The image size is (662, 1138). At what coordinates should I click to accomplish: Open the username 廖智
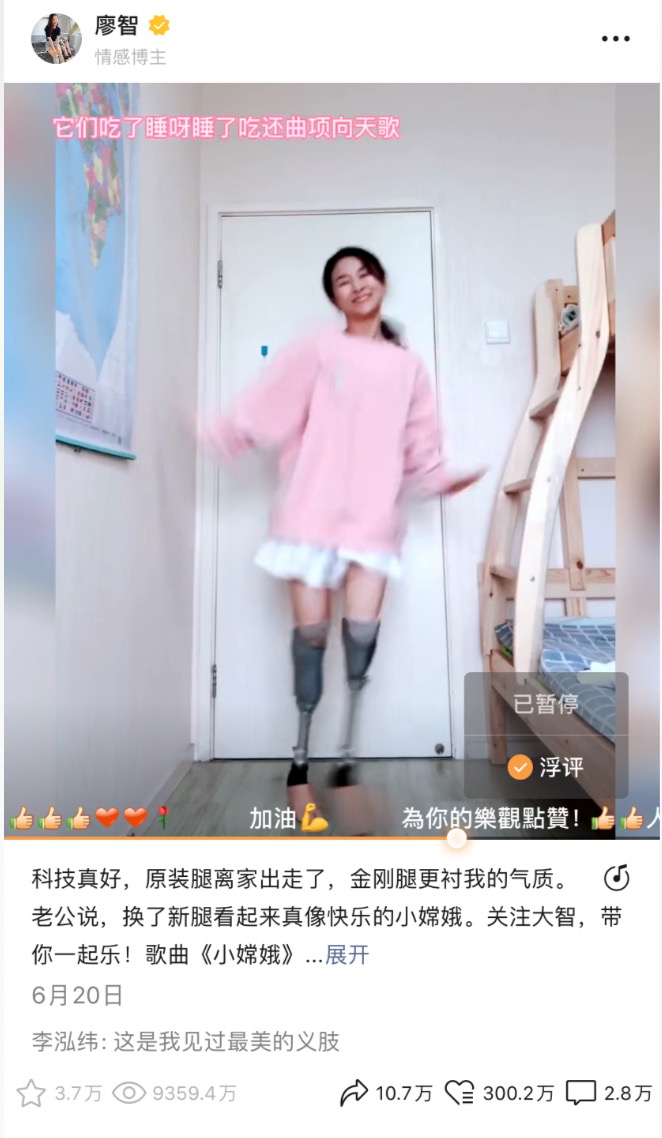click(116, 26)
